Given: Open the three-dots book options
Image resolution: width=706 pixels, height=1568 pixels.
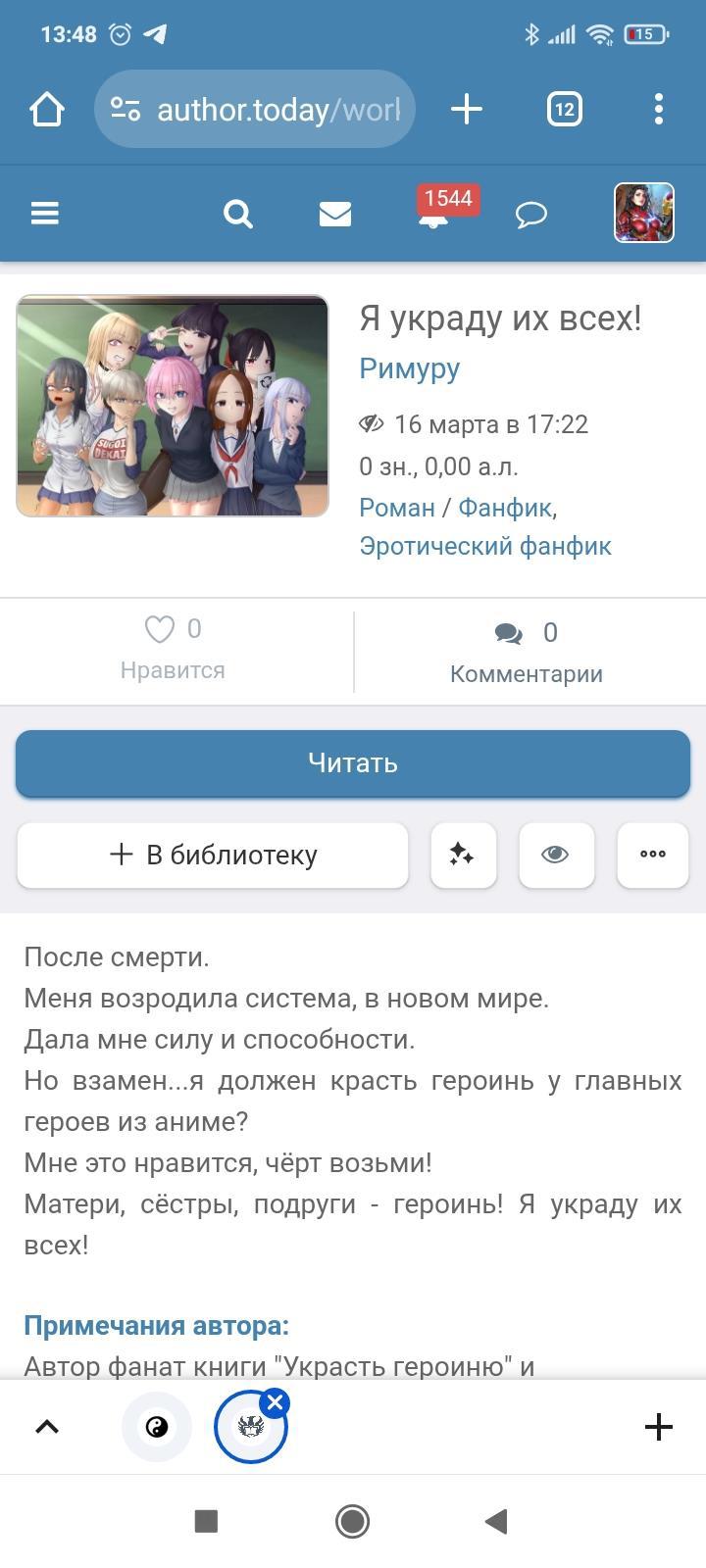Looking at the screenshot, I should [652, 855].
